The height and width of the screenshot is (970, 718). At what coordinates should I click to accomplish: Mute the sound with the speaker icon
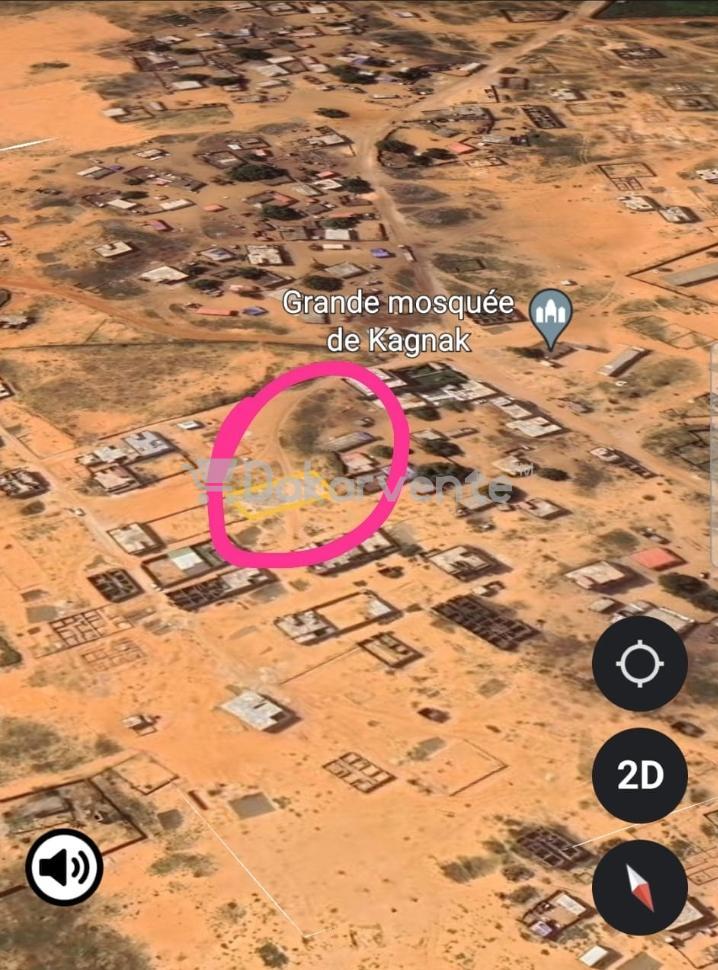point(64,867)
